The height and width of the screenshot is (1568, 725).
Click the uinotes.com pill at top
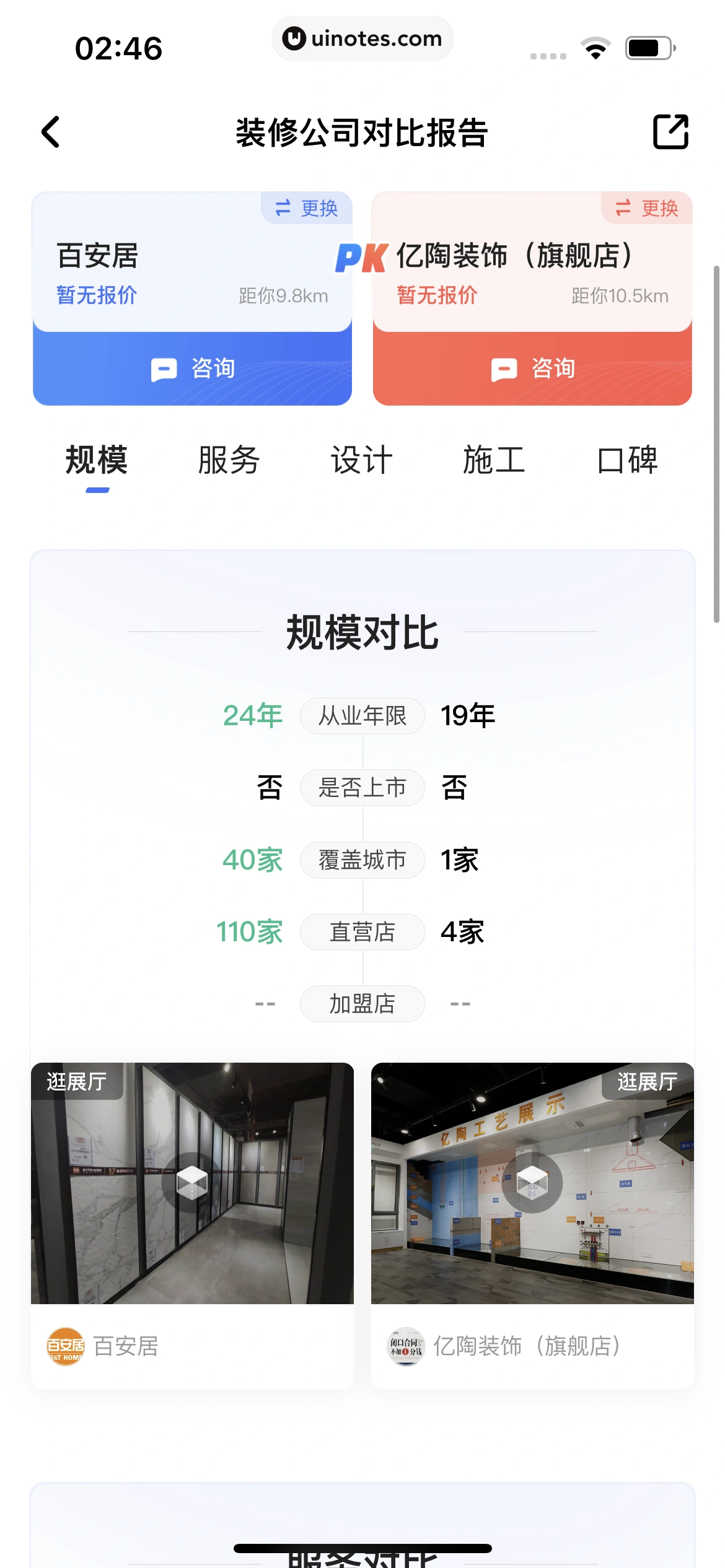click(x=362, y=38)
